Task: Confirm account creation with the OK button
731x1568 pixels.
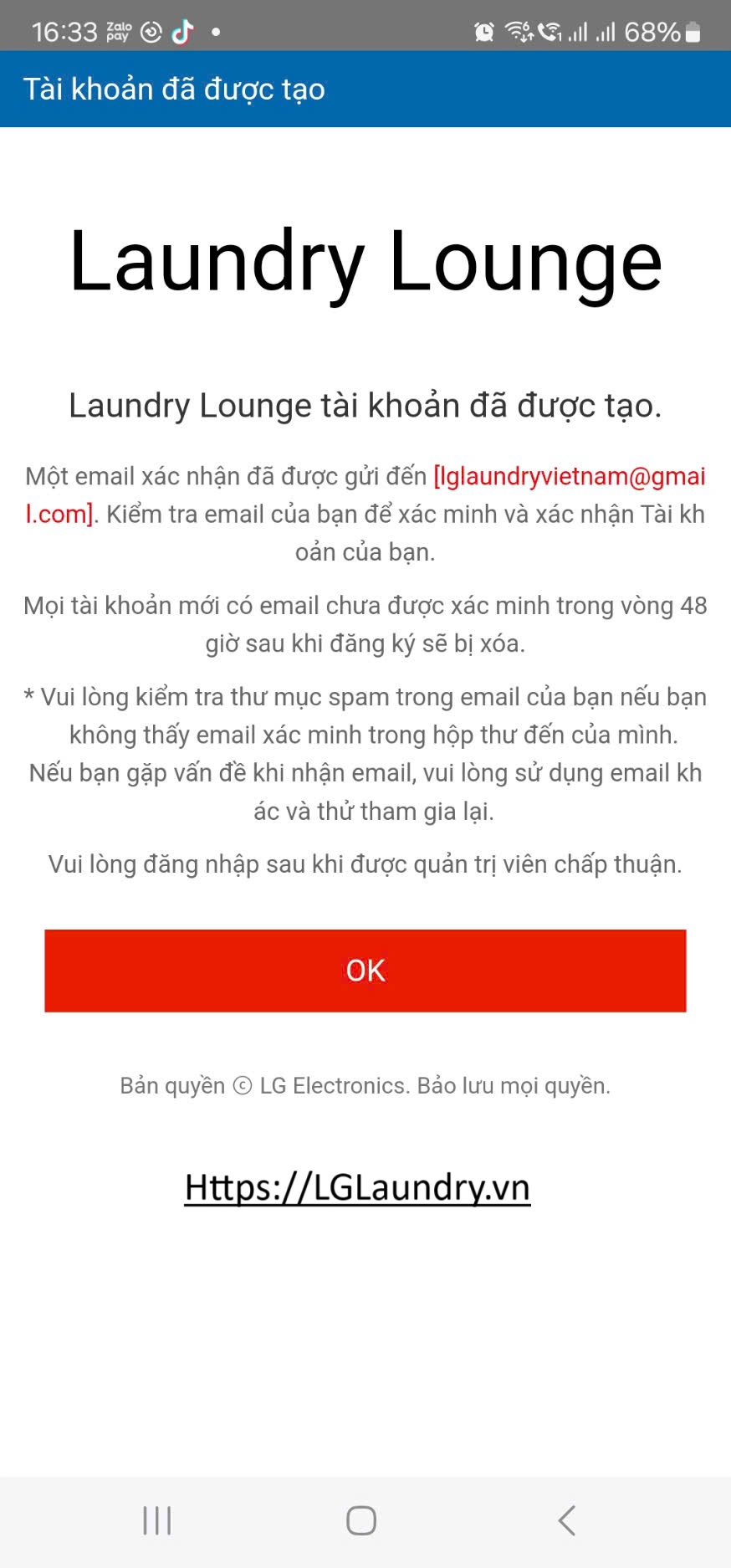Action: pos(365,971)
